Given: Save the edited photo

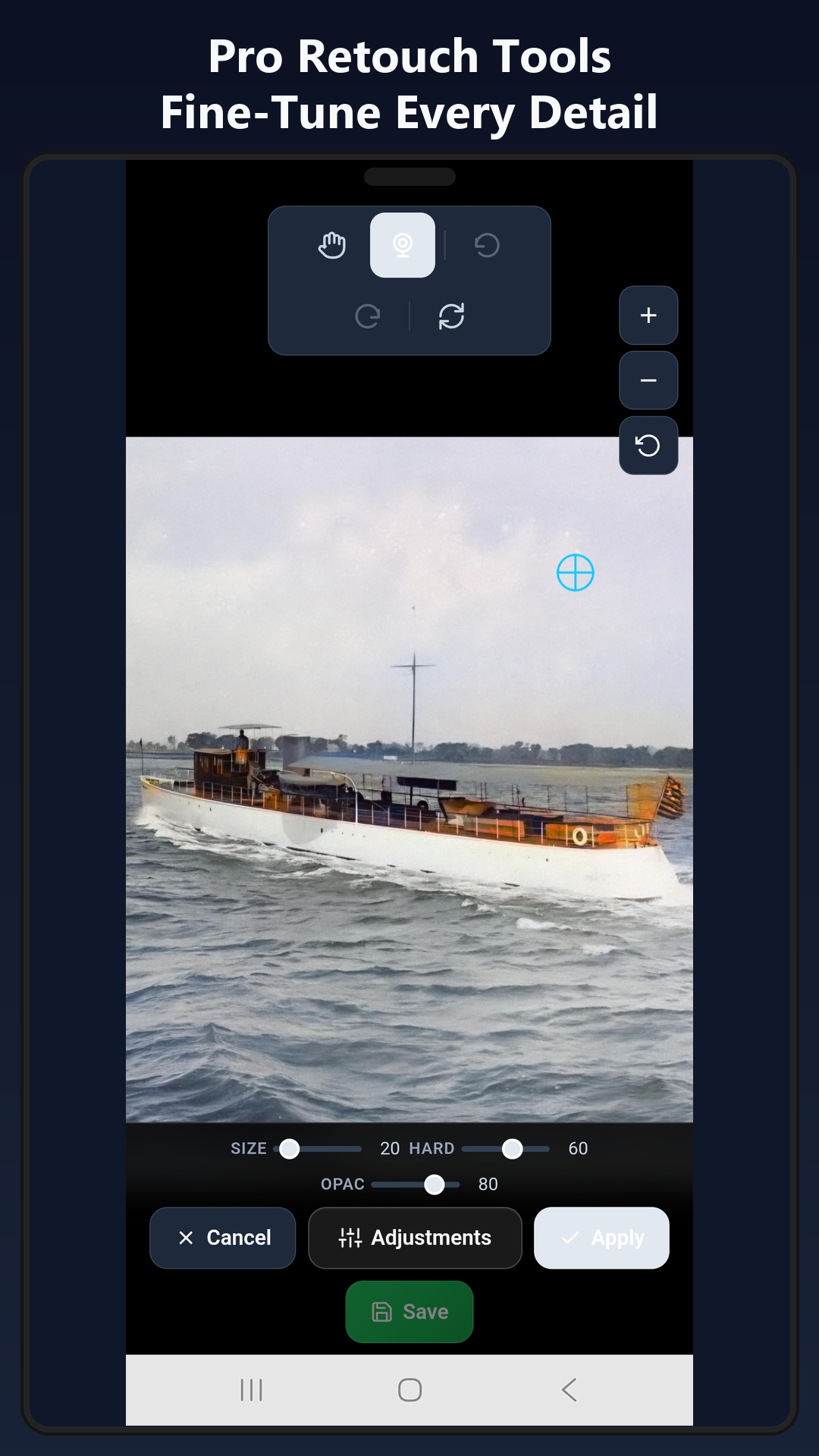Looking at the screenshot, I should click(x=409, y=1311).
